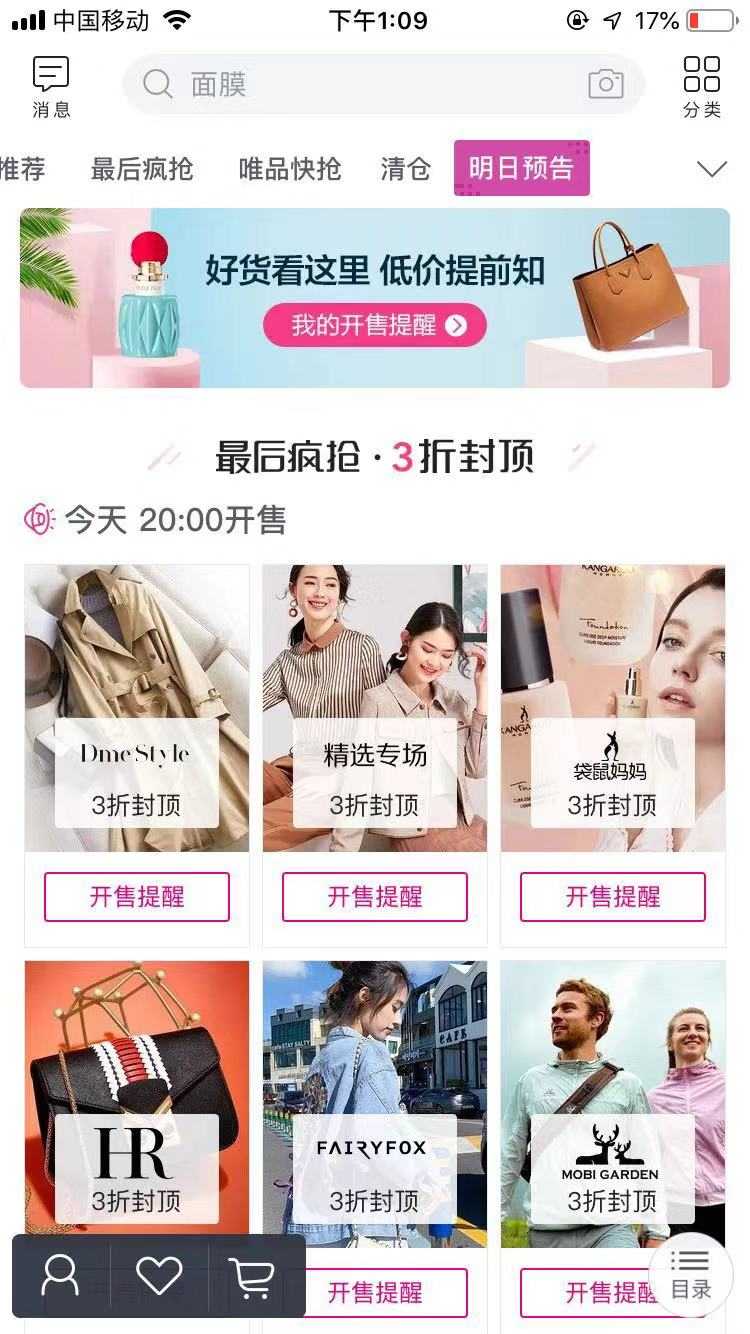This screenshot has width=750, height=1334.
Task: Open the 分类 categories grid
Action: point(702,86)
